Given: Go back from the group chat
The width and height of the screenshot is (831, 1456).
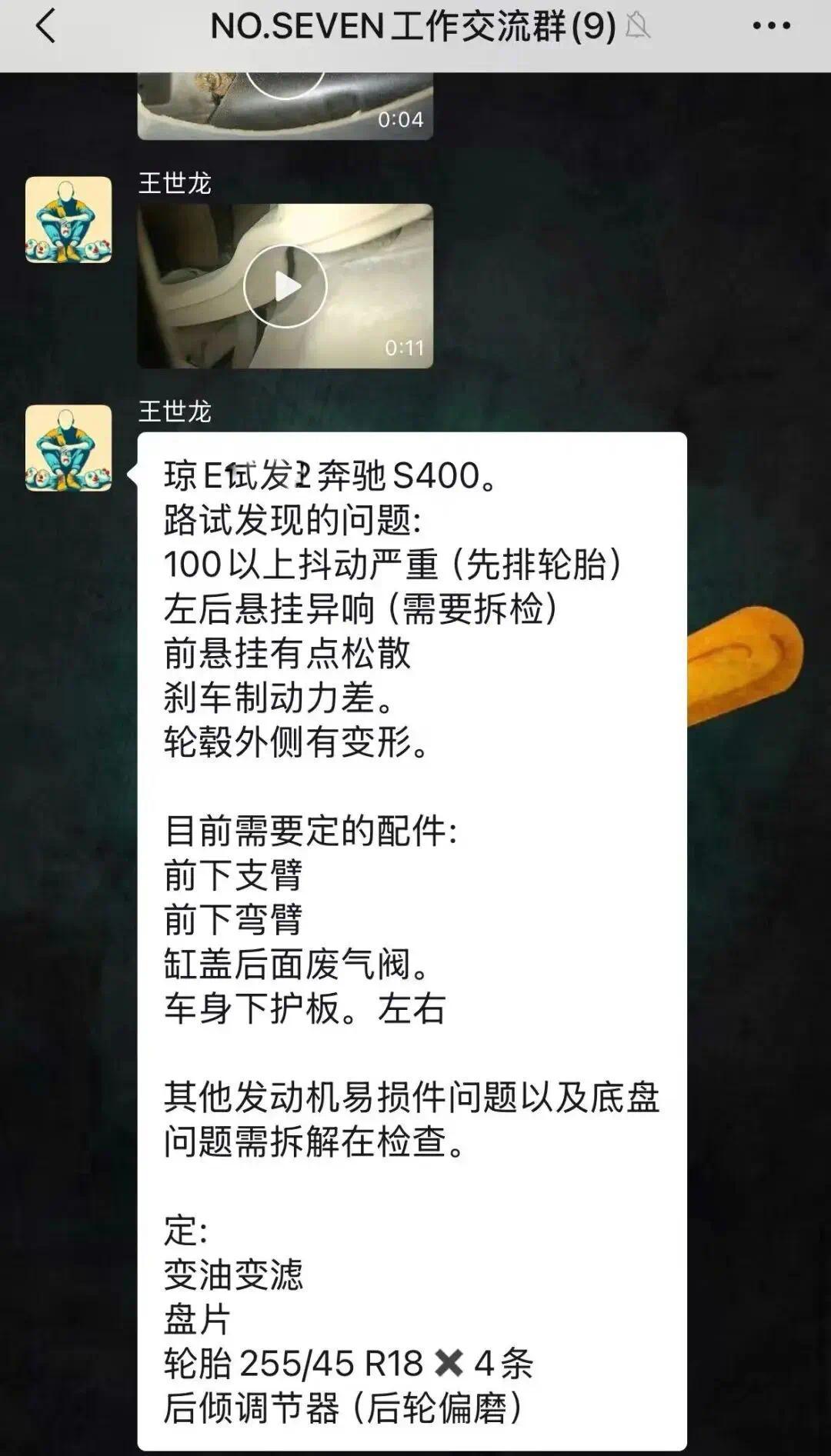Looking at the screenshot, I should pos(46,25).
